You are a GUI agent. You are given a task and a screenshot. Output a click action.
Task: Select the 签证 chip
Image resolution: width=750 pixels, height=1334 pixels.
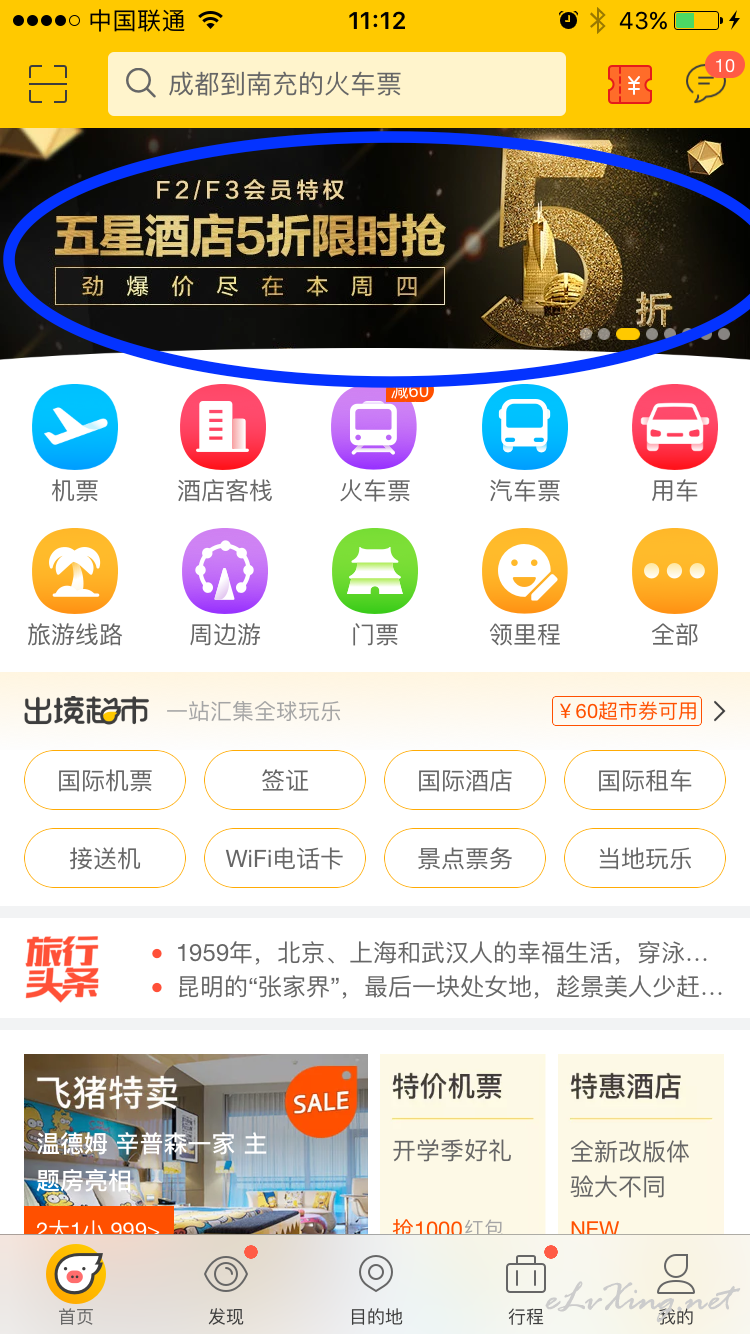click(x=285, y=780)
